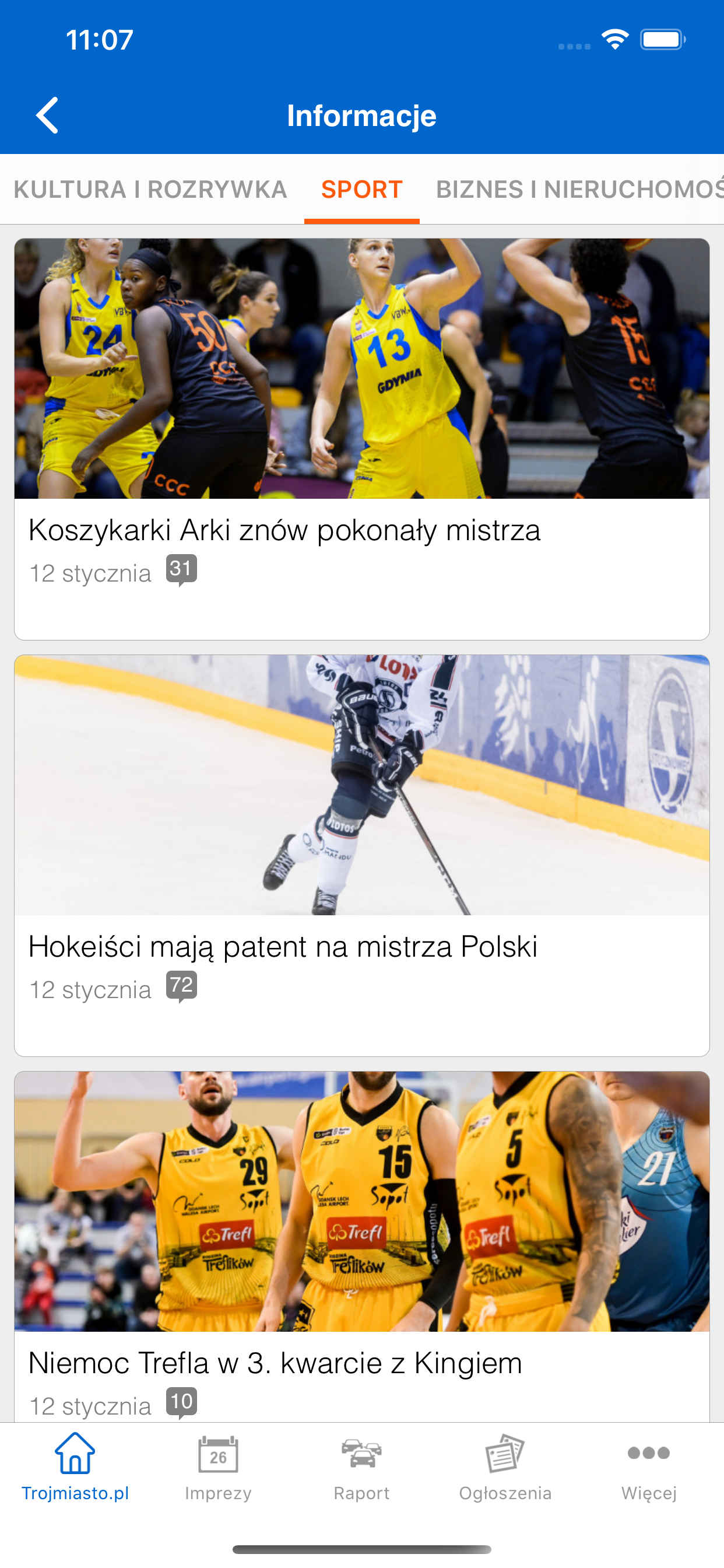Open Niemoc Trefla w 3. kwarcie z Kingiem
This screenshot has height=1568, width=724.
click(361, 1248)
